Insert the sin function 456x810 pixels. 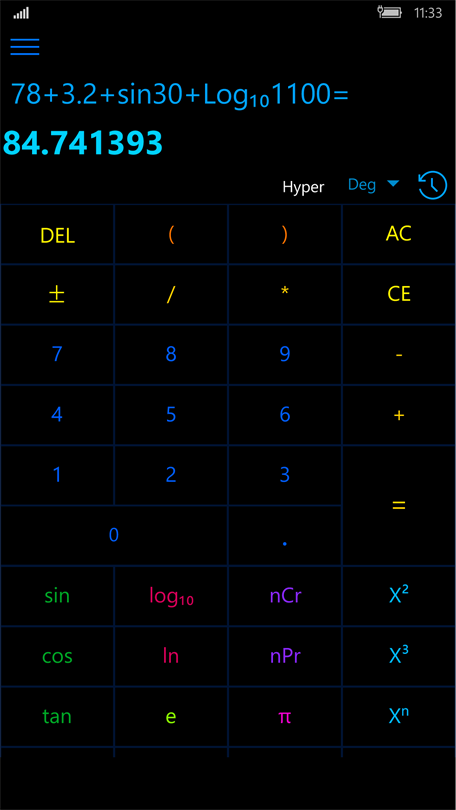57,596
